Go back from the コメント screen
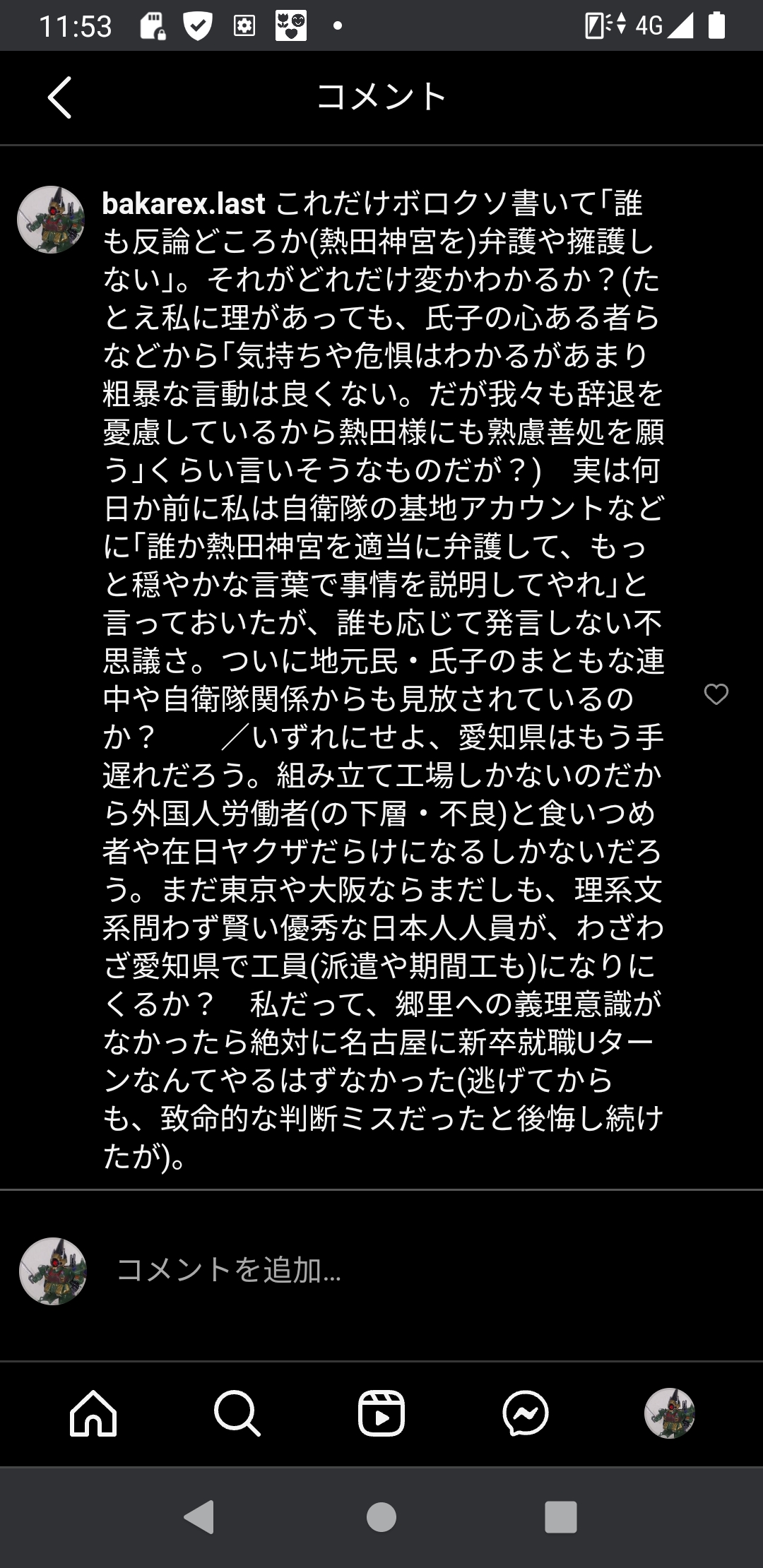Viewport: 763px width, 1568px height. [x=60, y=97]
